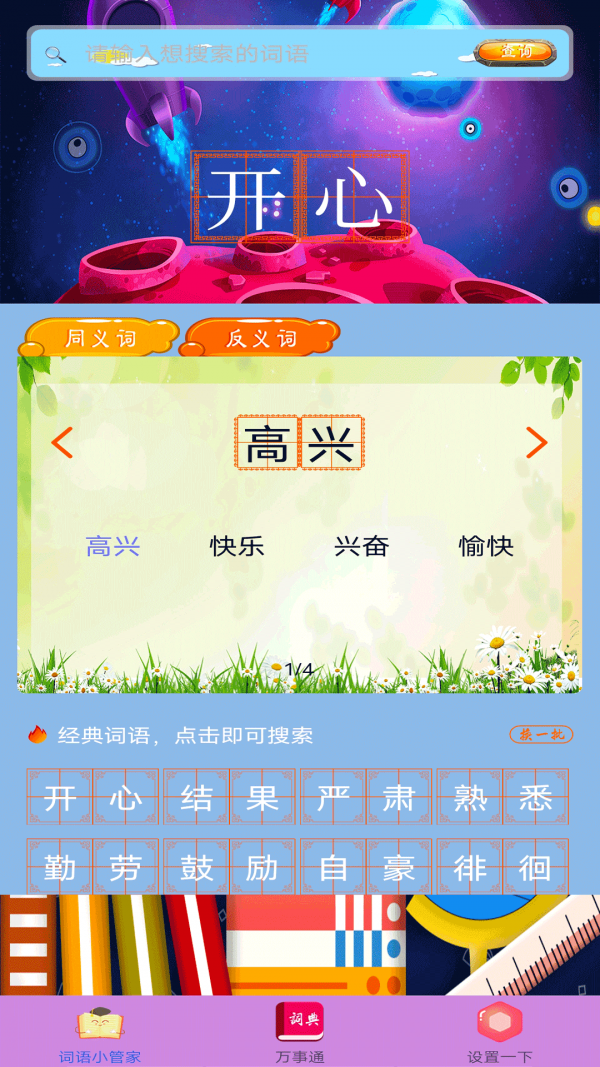Open the 设置一下 settings tab
600x1067 pixels.
pos(500,1032)
